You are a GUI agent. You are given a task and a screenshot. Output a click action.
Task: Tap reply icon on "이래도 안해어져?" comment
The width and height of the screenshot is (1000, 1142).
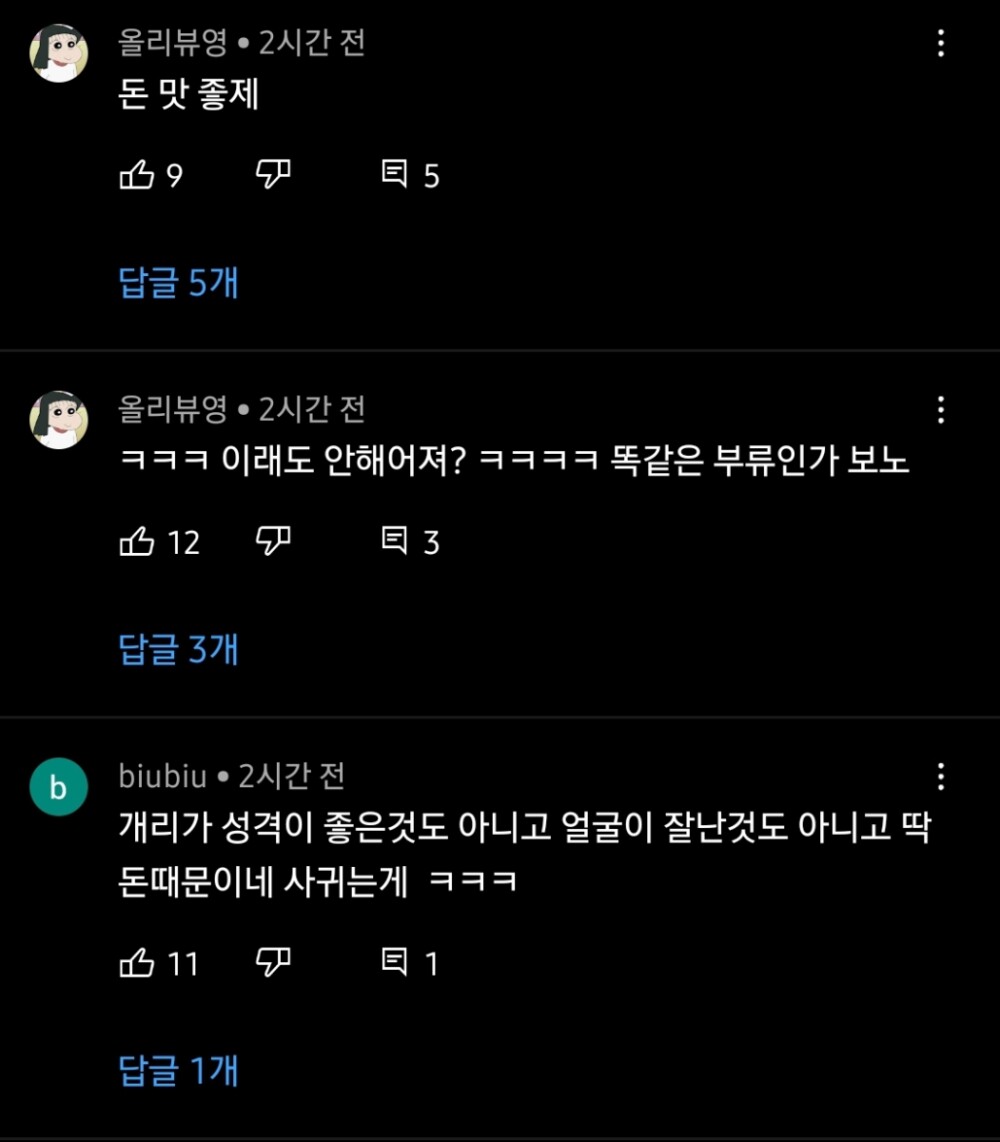point(395,543)
